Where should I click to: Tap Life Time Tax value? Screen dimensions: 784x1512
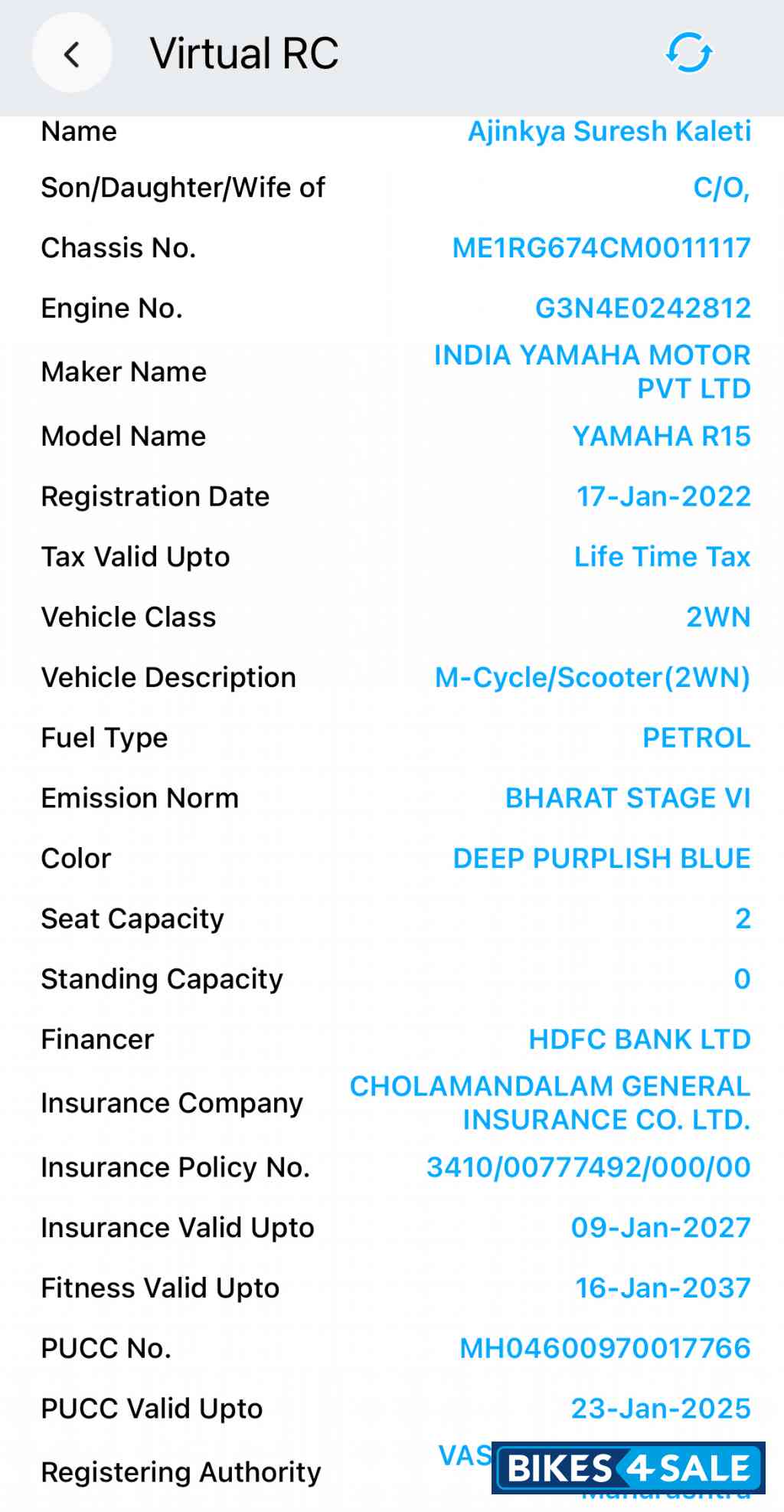click(661, 557)
